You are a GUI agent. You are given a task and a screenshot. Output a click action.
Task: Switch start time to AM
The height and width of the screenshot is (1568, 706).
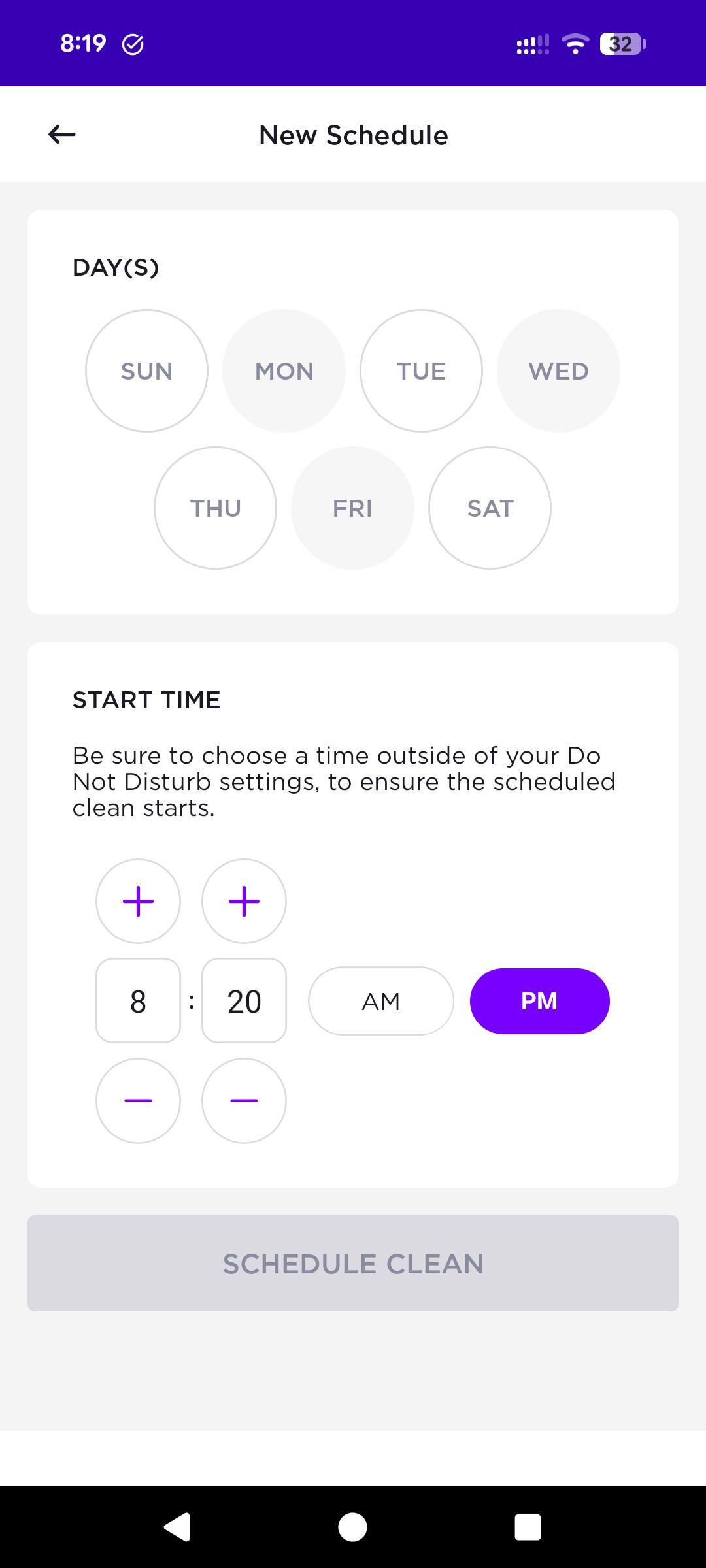pos(380,1000)
